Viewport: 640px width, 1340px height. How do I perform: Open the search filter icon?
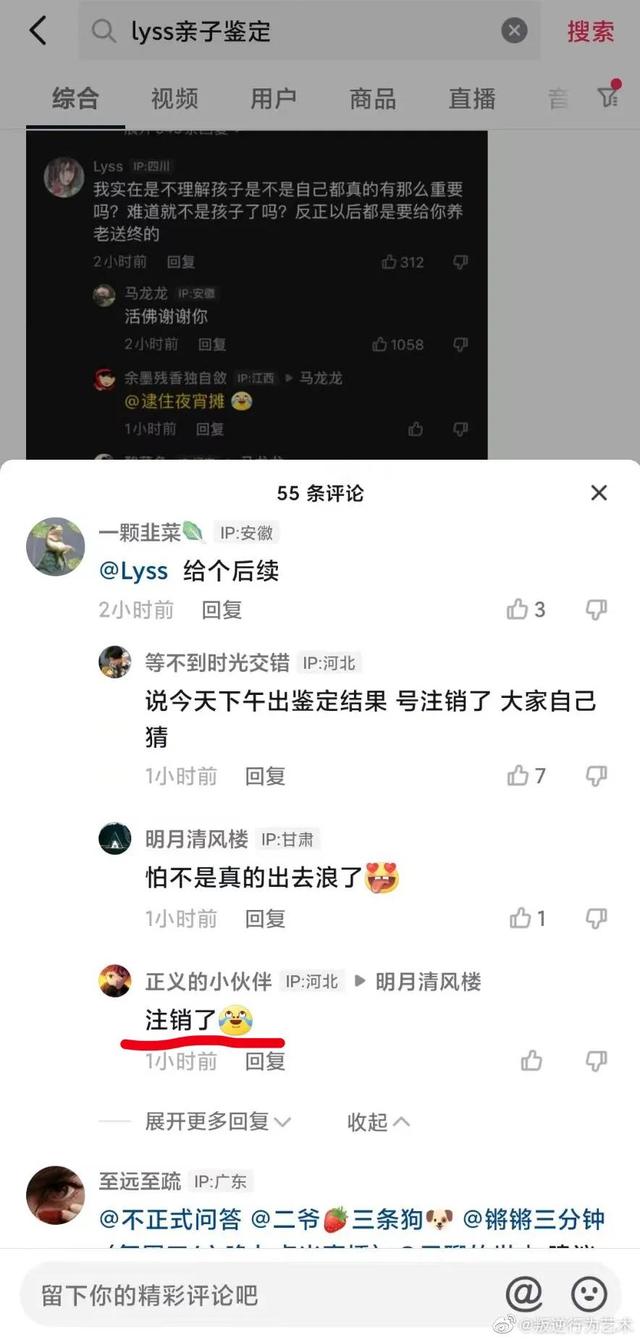click(x=608, y=97)
